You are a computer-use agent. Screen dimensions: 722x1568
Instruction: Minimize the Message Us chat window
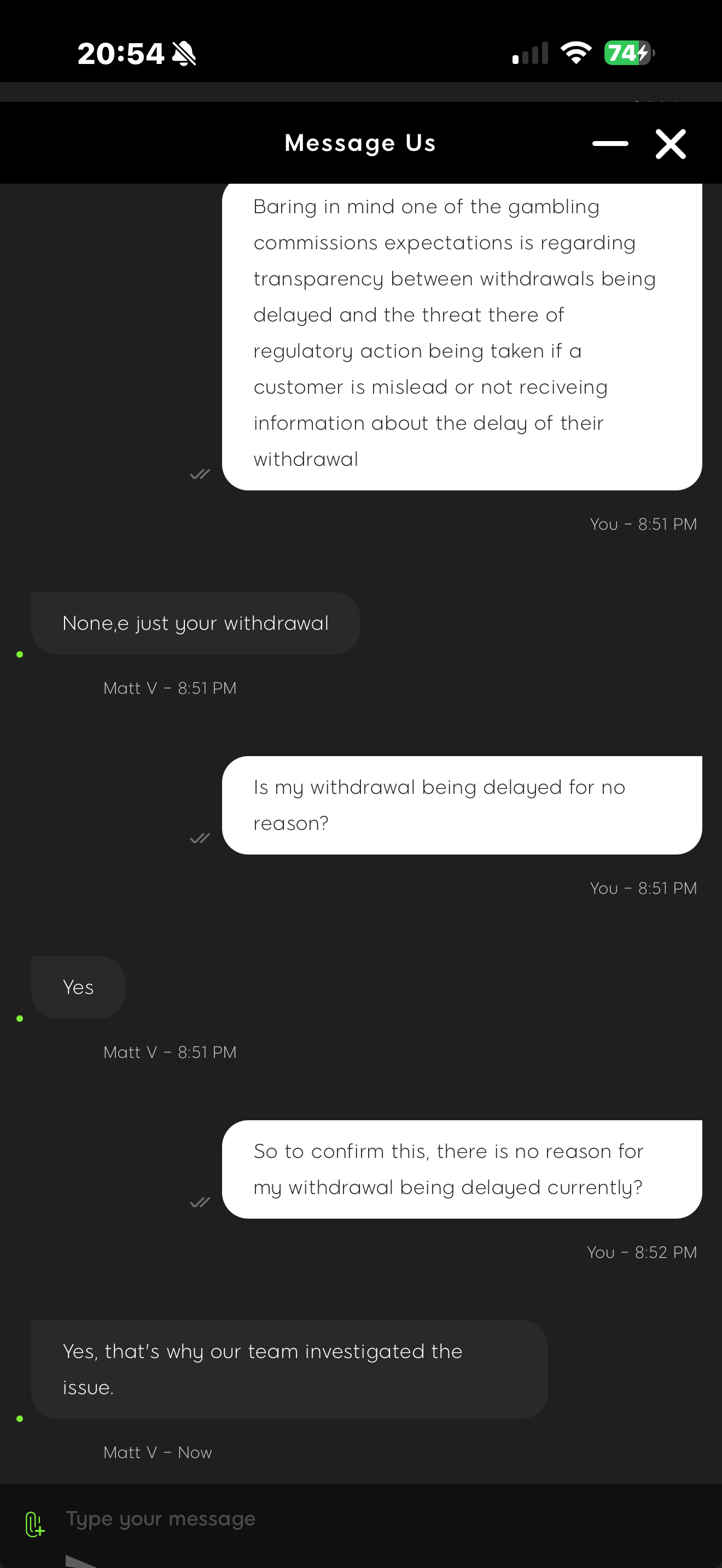pos(610,144)
